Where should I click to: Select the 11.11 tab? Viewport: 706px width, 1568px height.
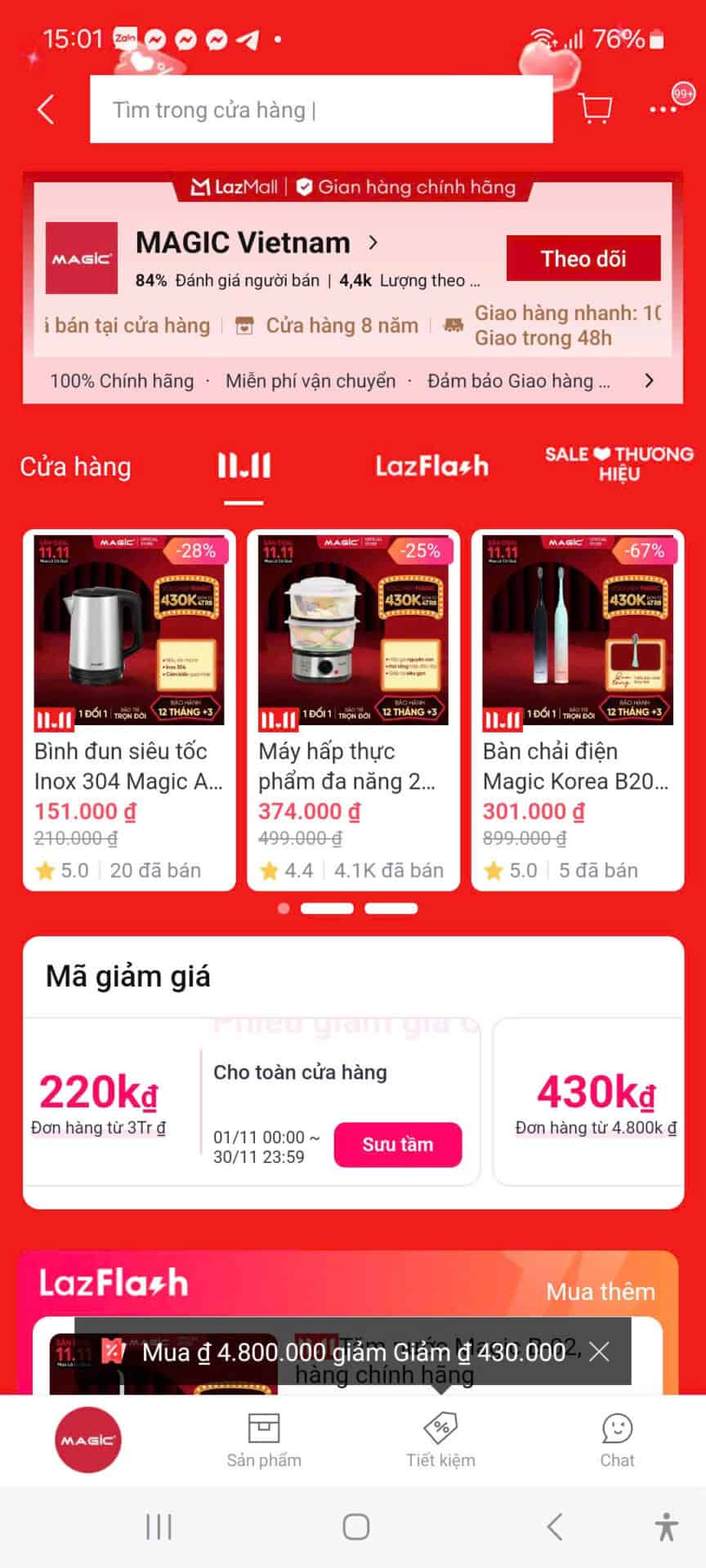(x=243, y=465)
